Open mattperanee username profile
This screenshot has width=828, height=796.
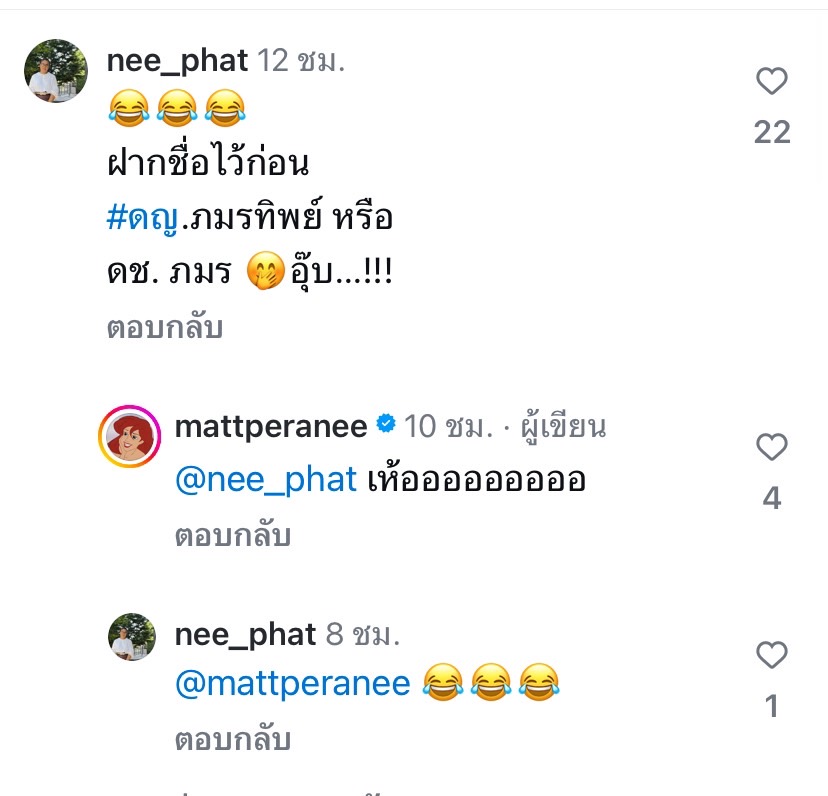[272, 428]
